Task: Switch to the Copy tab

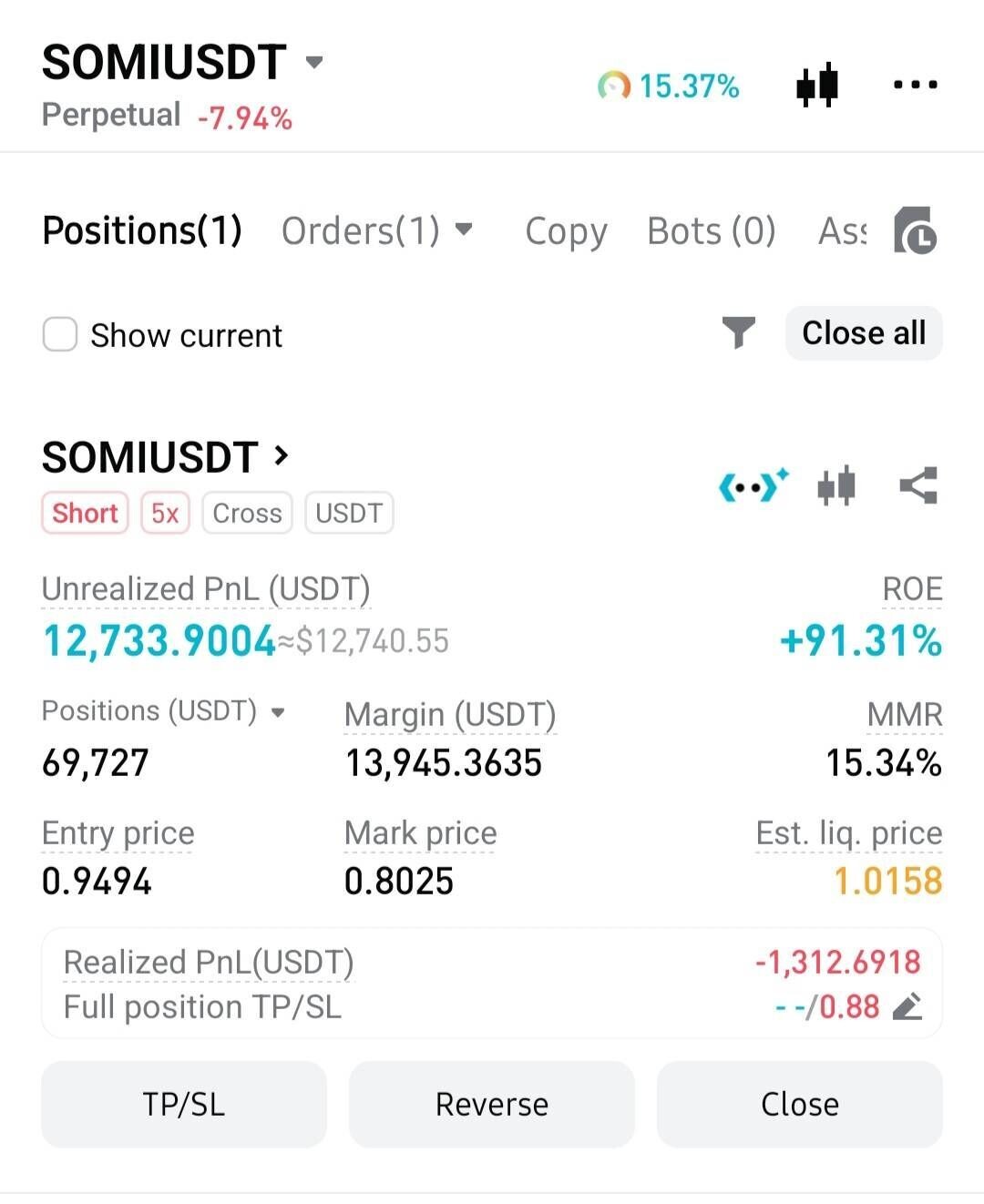Action: point(566,231)
